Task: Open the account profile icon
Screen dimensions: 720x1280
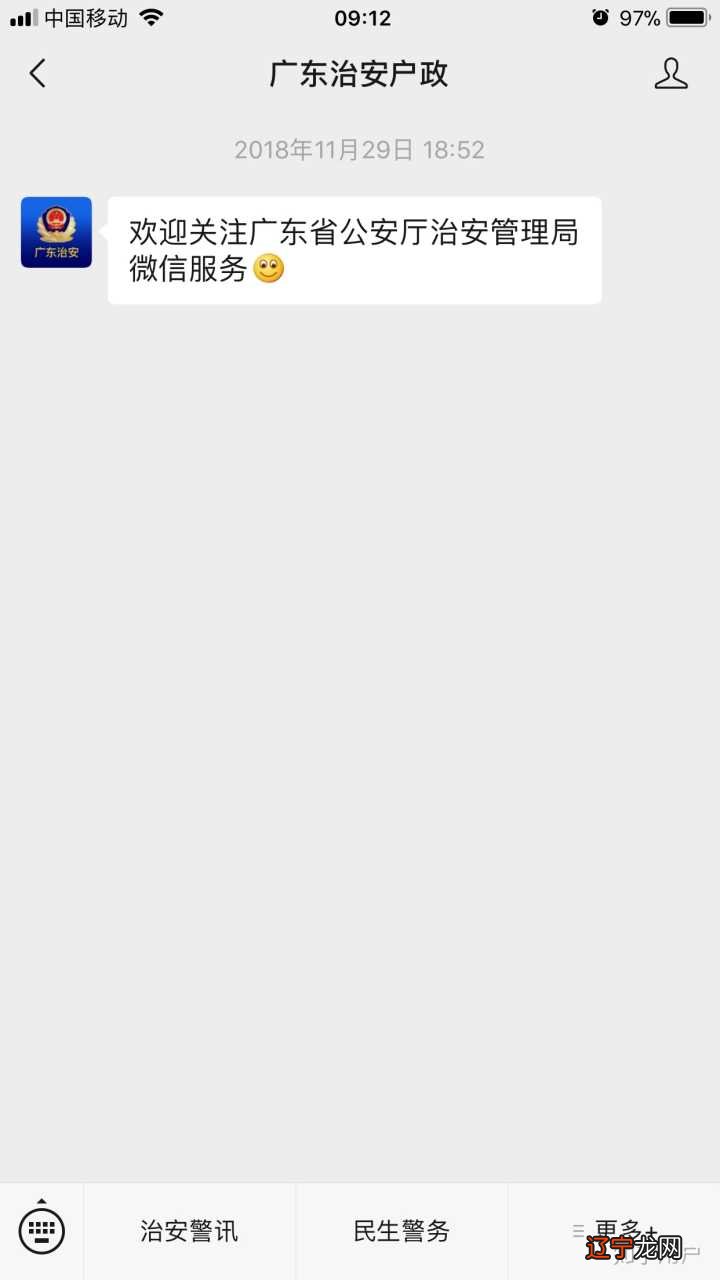Action: tap(670, 73)
